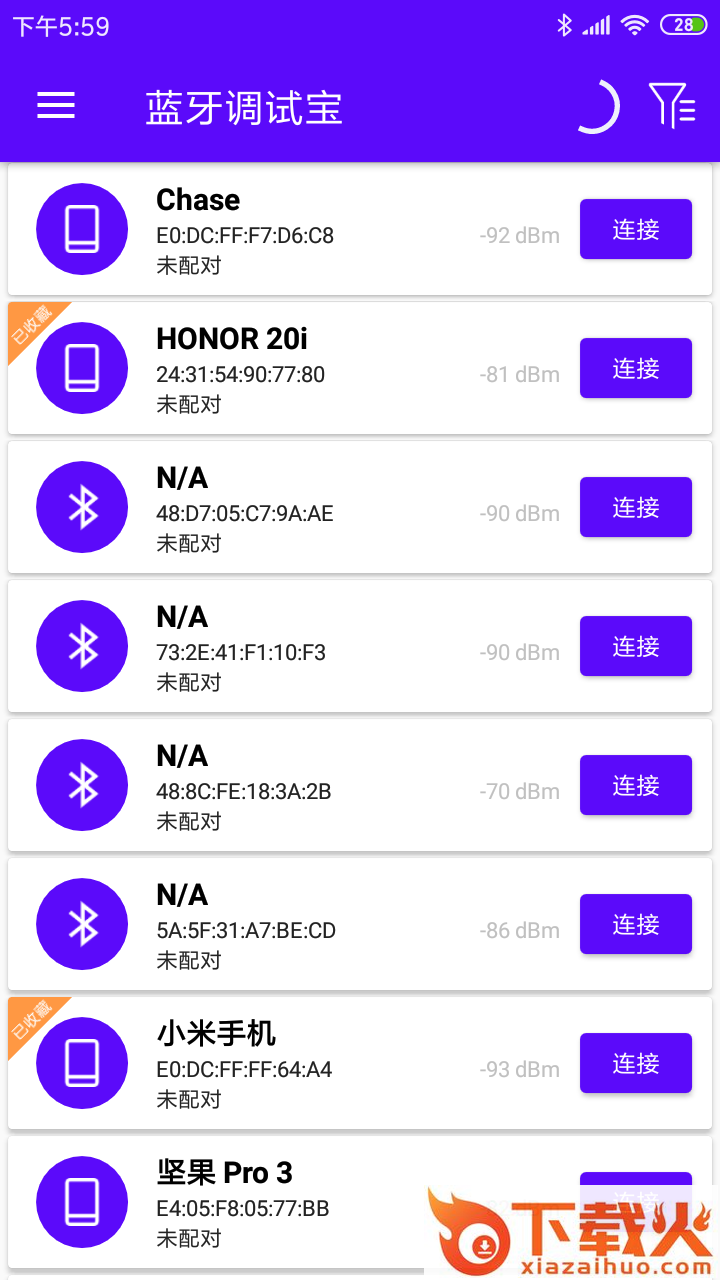The image size is (720, 1280).
Task: Open the Chase device row
Action: [300, 230]
